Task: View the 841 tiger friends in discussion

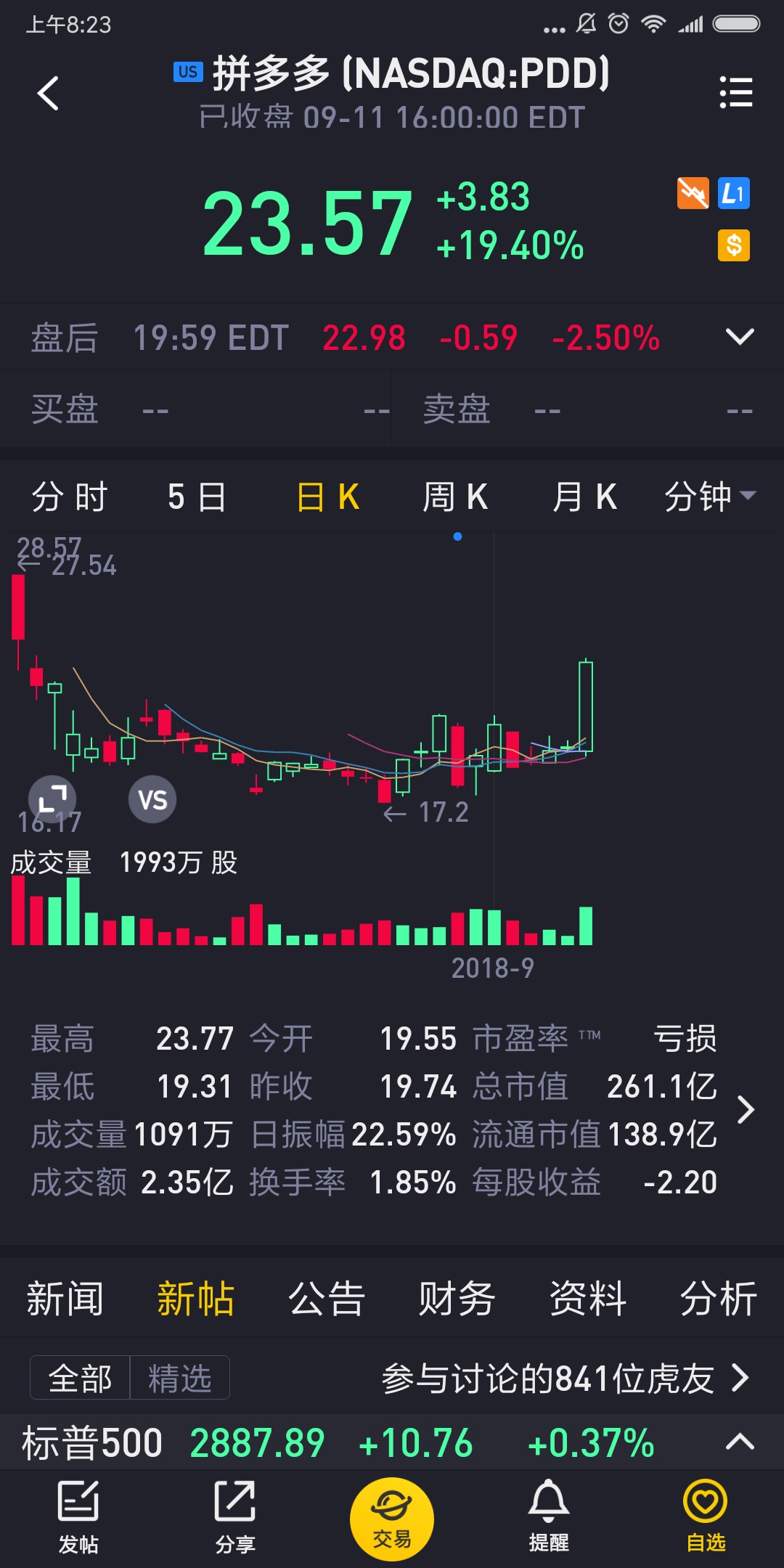Action: tap(566, 1378)
